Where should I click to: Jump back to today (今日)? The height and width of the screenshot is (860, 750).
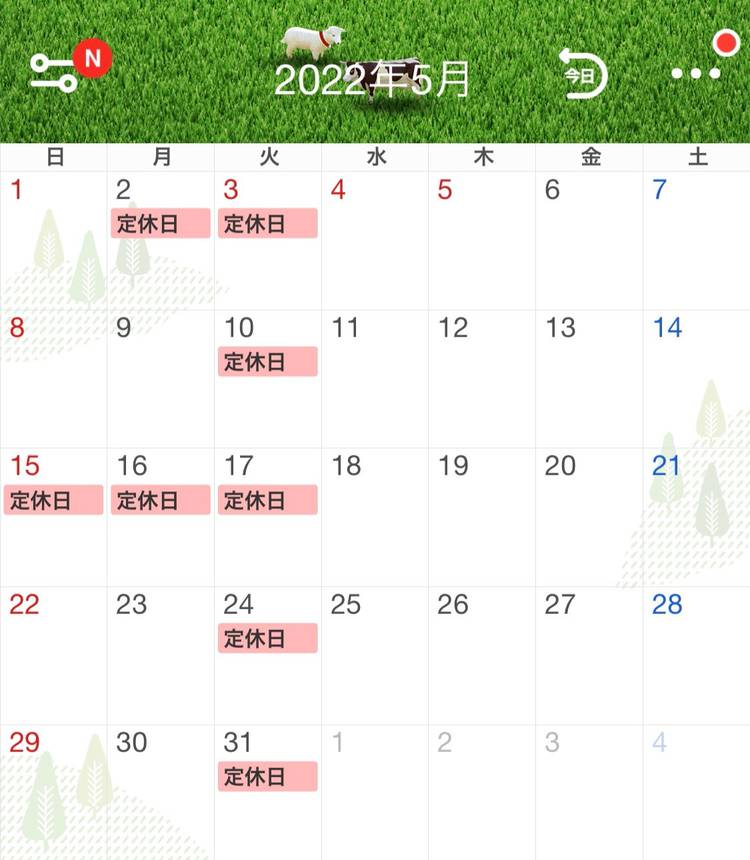(x=582, y=74)
